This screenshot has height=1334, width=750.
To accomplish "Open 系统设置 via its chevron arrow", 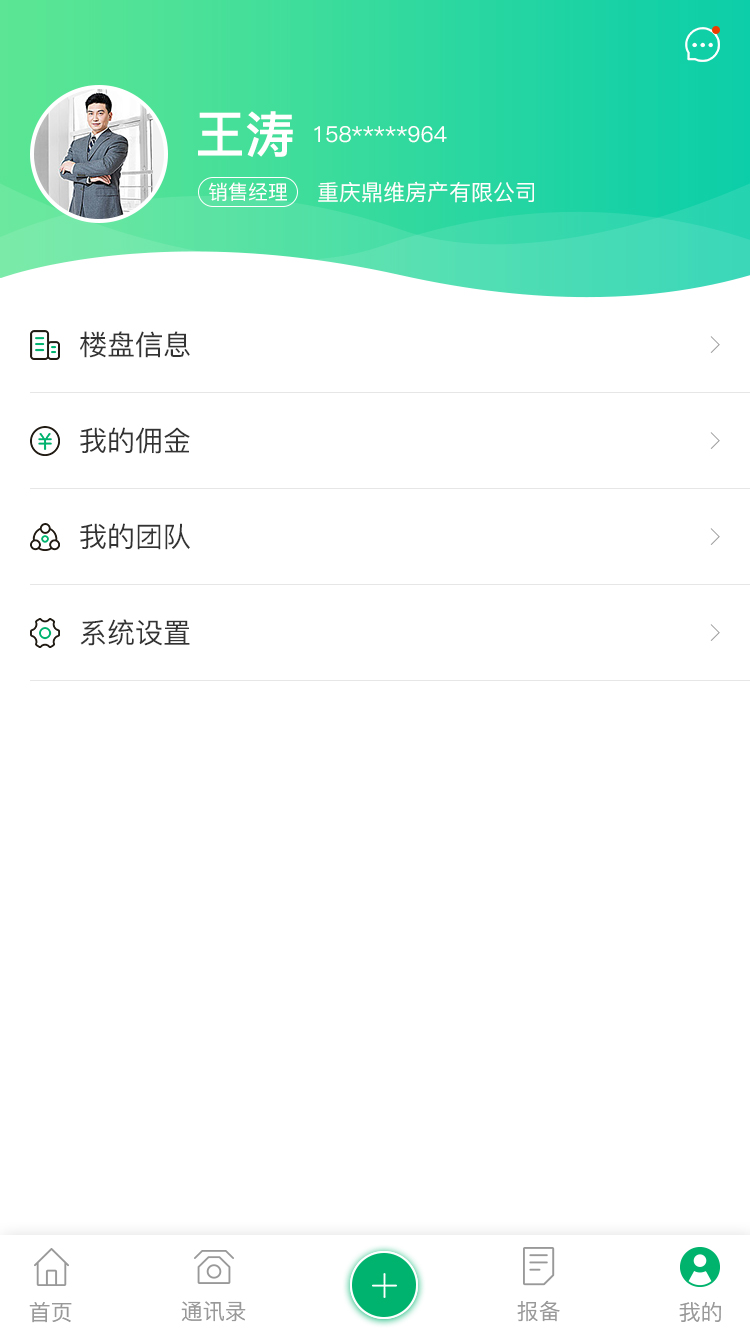I will pyautogui.click(x=714, y=633).
